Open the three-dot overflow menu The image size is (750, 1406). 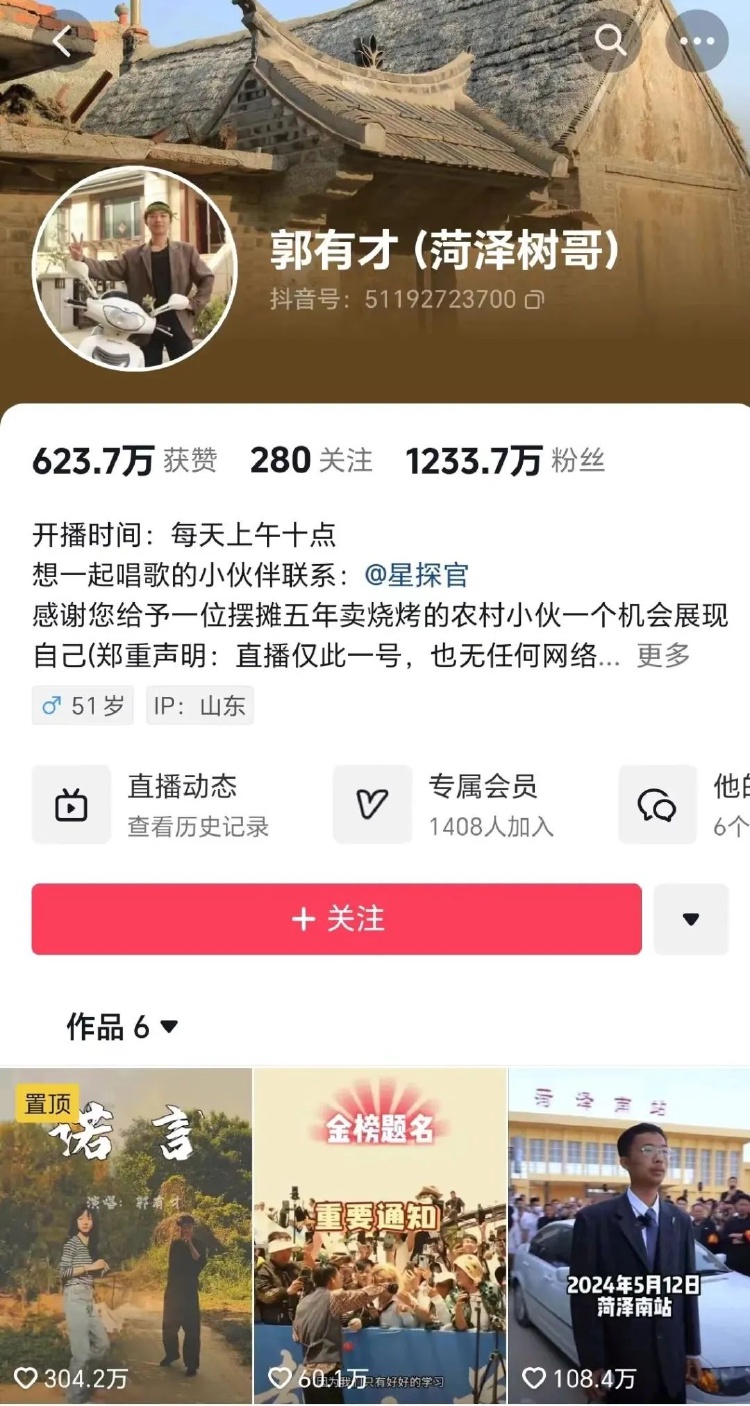[x=697, y=41]
